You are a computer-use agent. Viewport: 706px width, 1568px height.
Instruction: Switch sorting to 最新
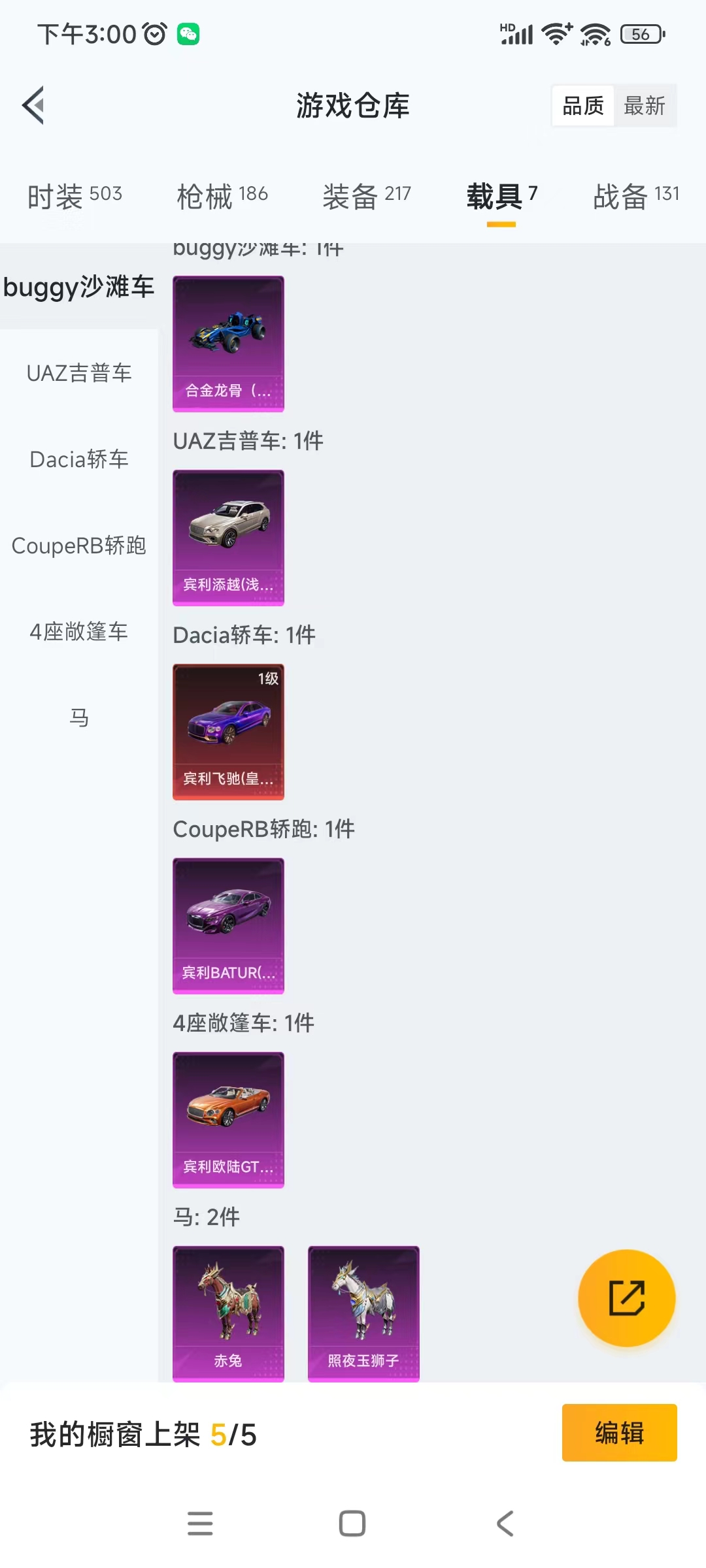click(645, 105)
